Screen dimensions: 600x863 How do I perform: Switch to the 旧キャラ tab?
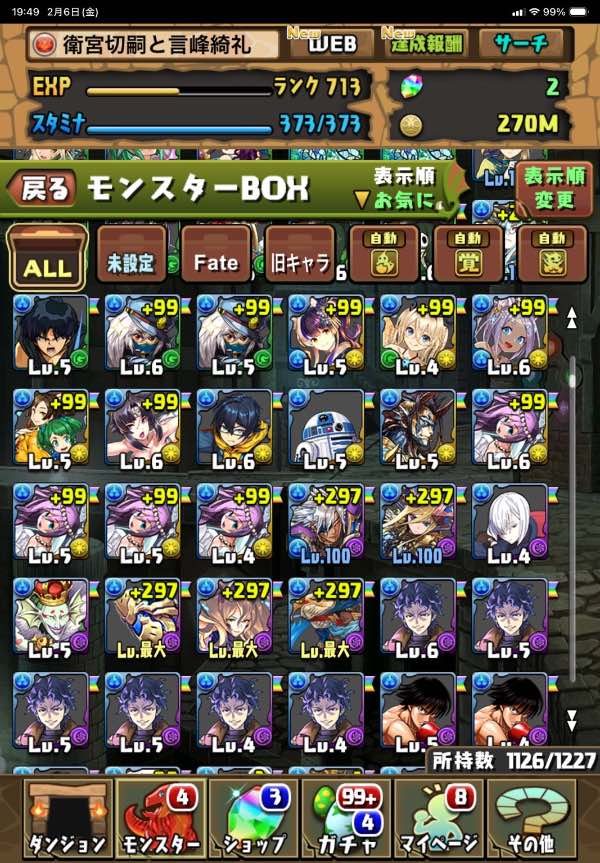(x=299, y=260)
